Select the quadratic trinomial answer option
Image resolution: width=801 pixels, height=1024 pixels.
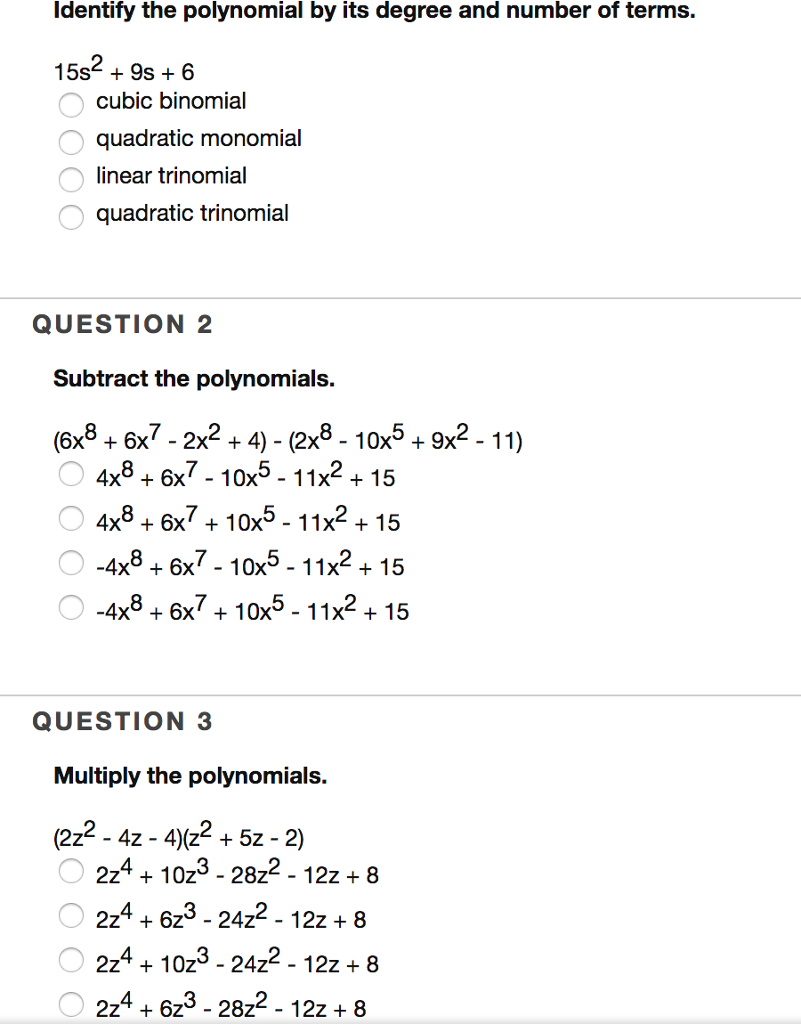click(x=71, y=217)
